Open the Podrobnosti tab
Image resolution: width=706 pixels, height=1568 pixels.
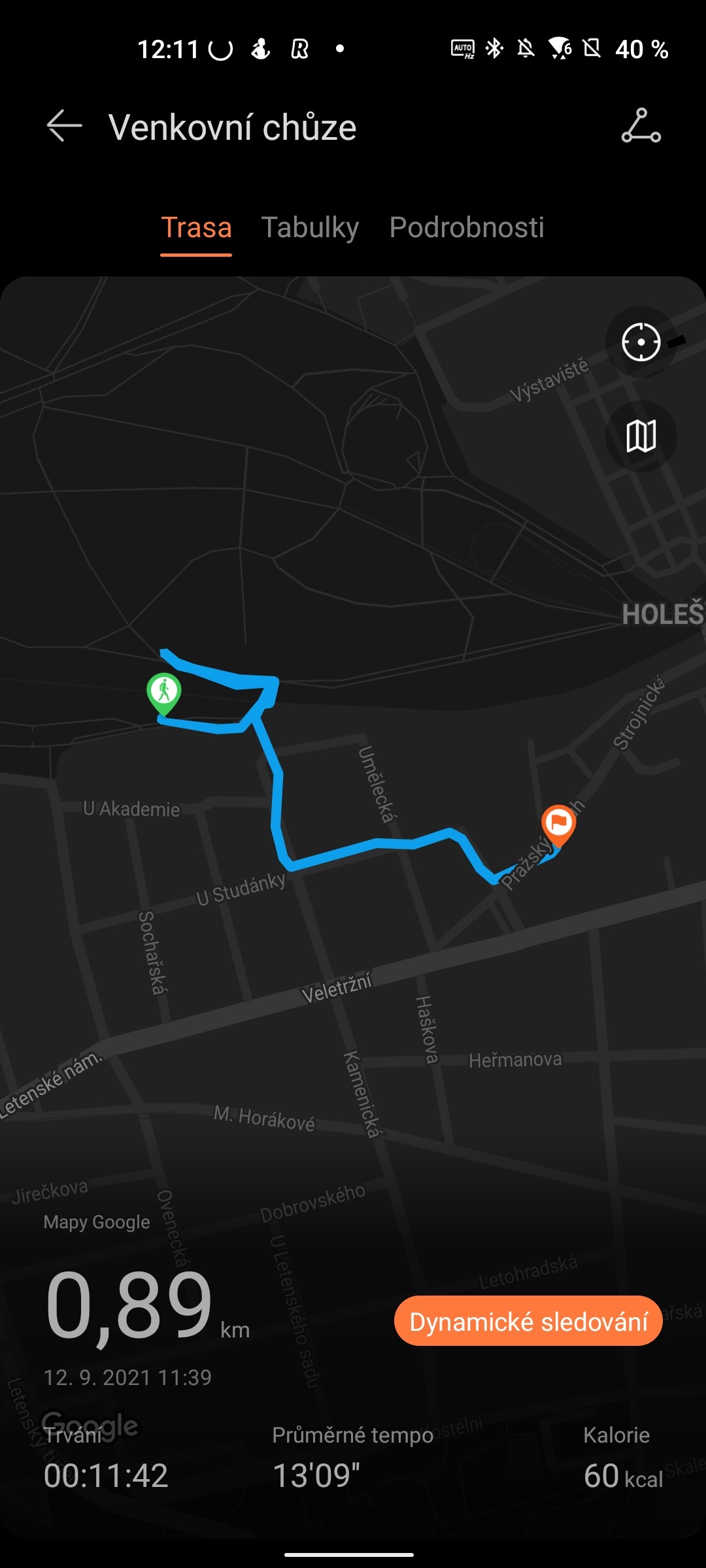coord(467,228)
